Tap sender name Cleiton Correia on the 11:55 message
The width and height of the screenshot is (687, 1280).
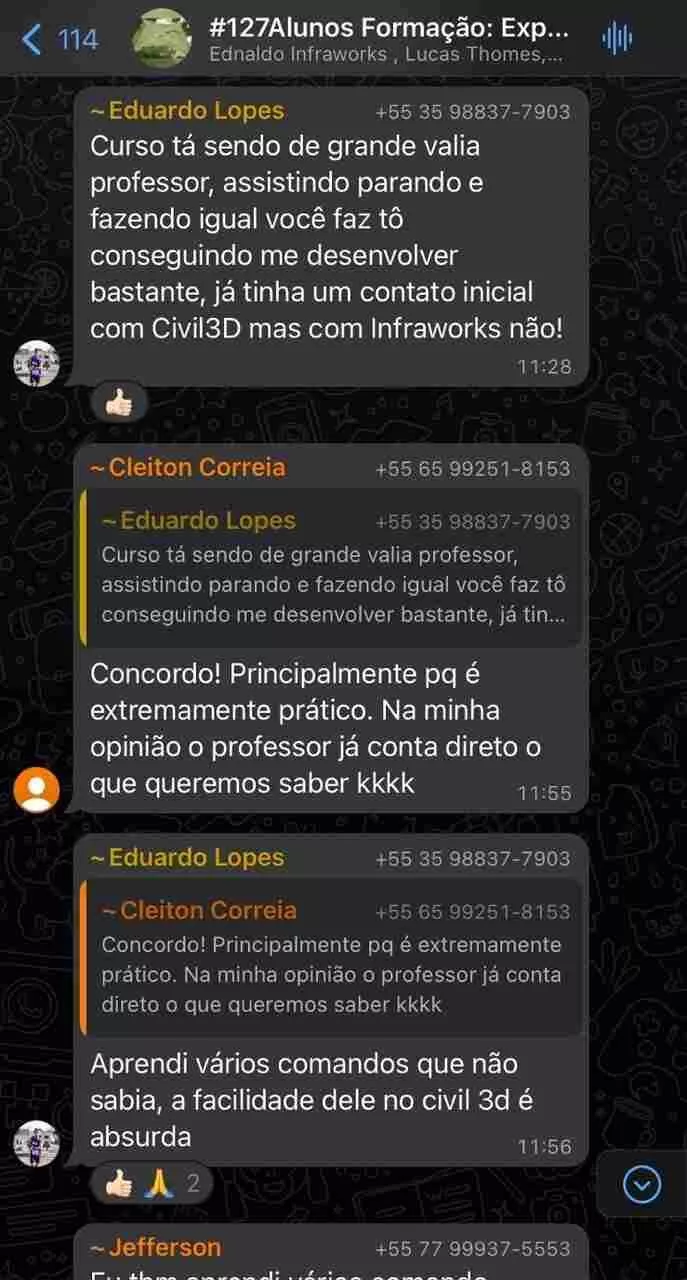coord(188,467)
